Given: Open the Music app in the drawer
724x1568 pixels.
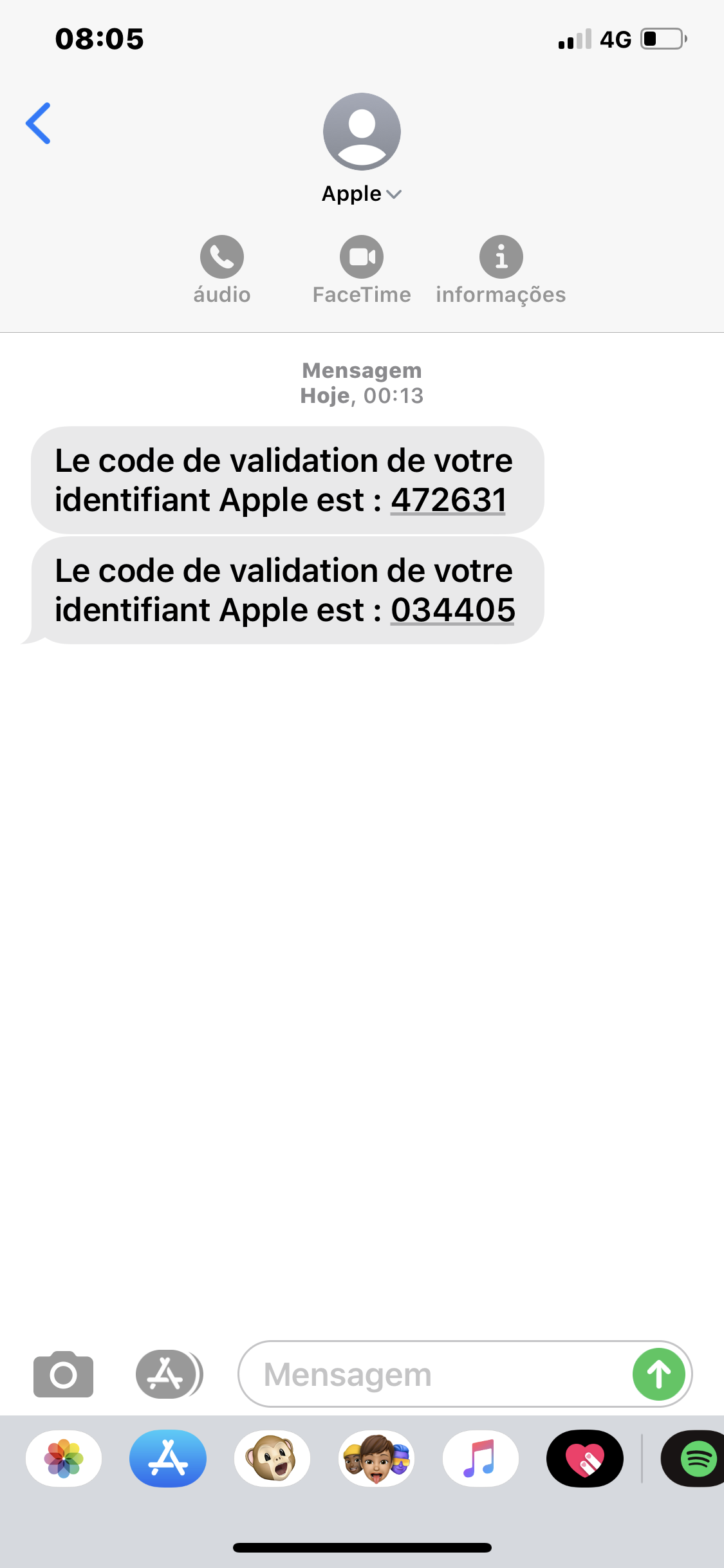Looking at the screenshot, I should [480, 1459].
